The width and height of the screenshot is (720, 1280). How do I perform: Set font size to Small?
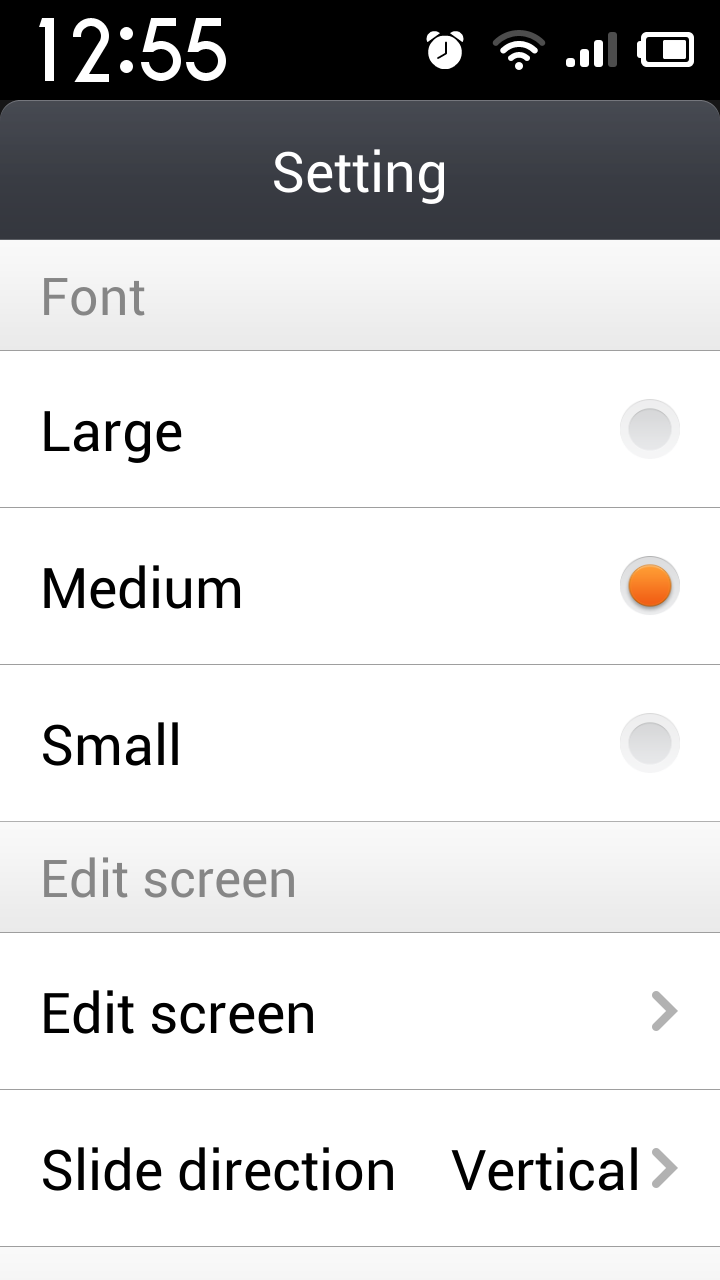point(650,743)
